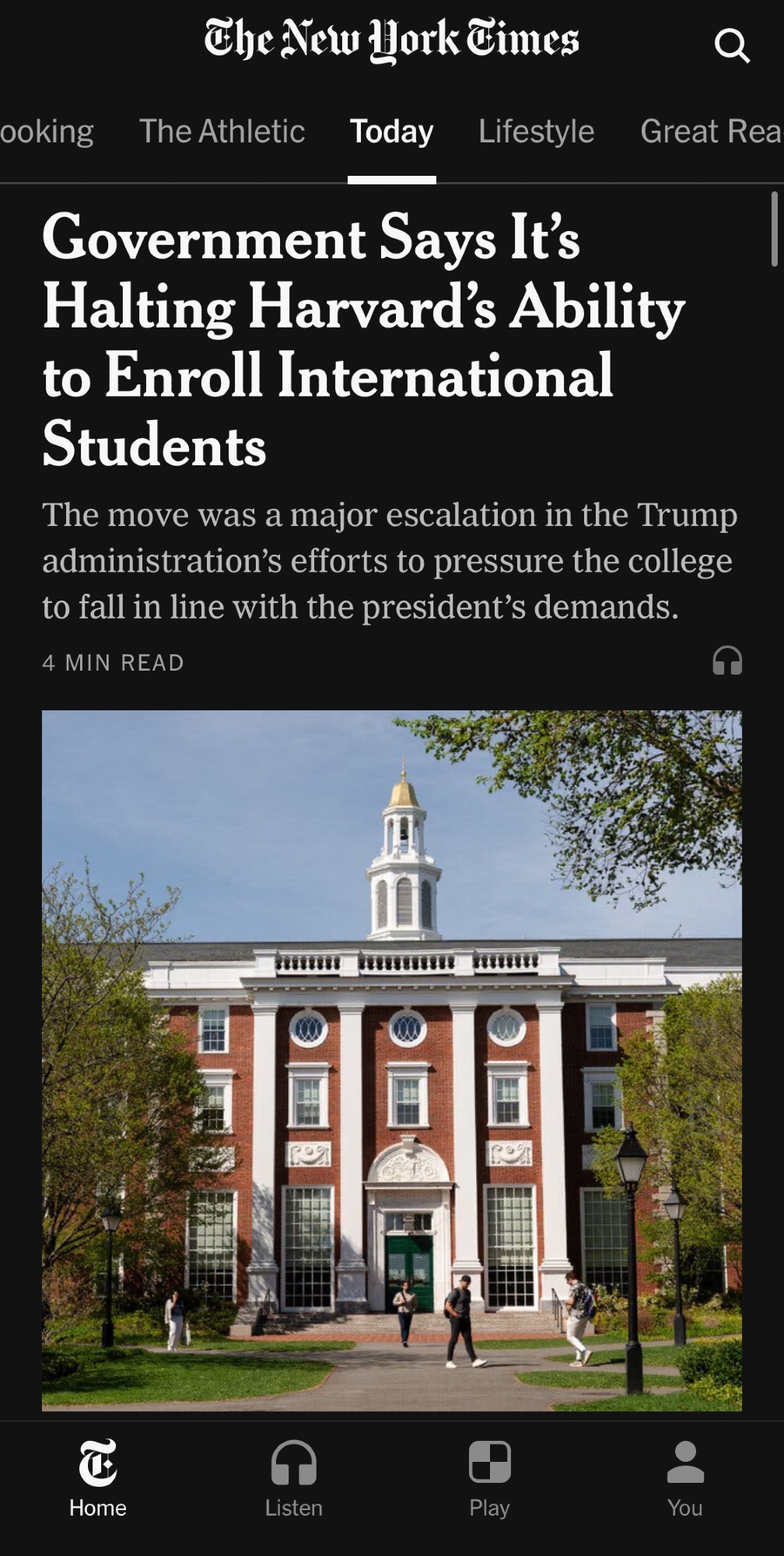Listen to the Harvard article via headphones icon
This screenshot has width=784, height=1556.
727,661
